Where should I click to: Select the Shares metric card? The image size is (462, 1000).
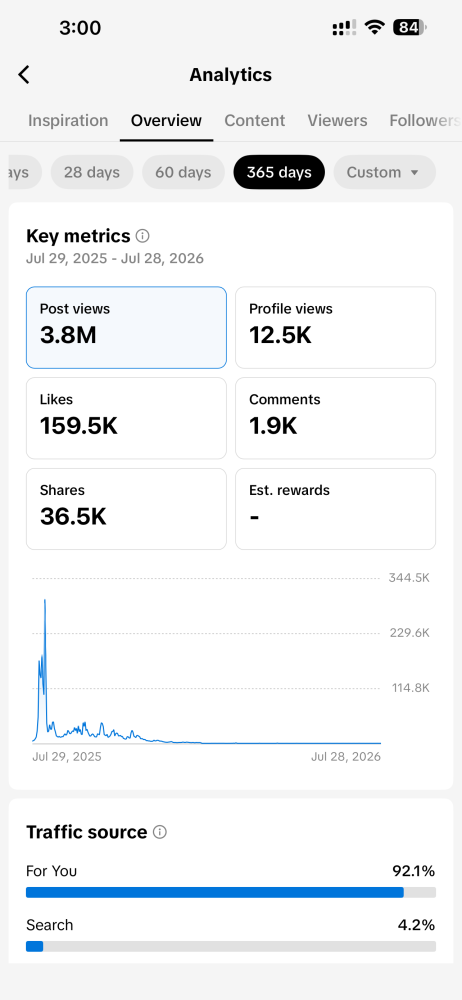tap(126, 509)
